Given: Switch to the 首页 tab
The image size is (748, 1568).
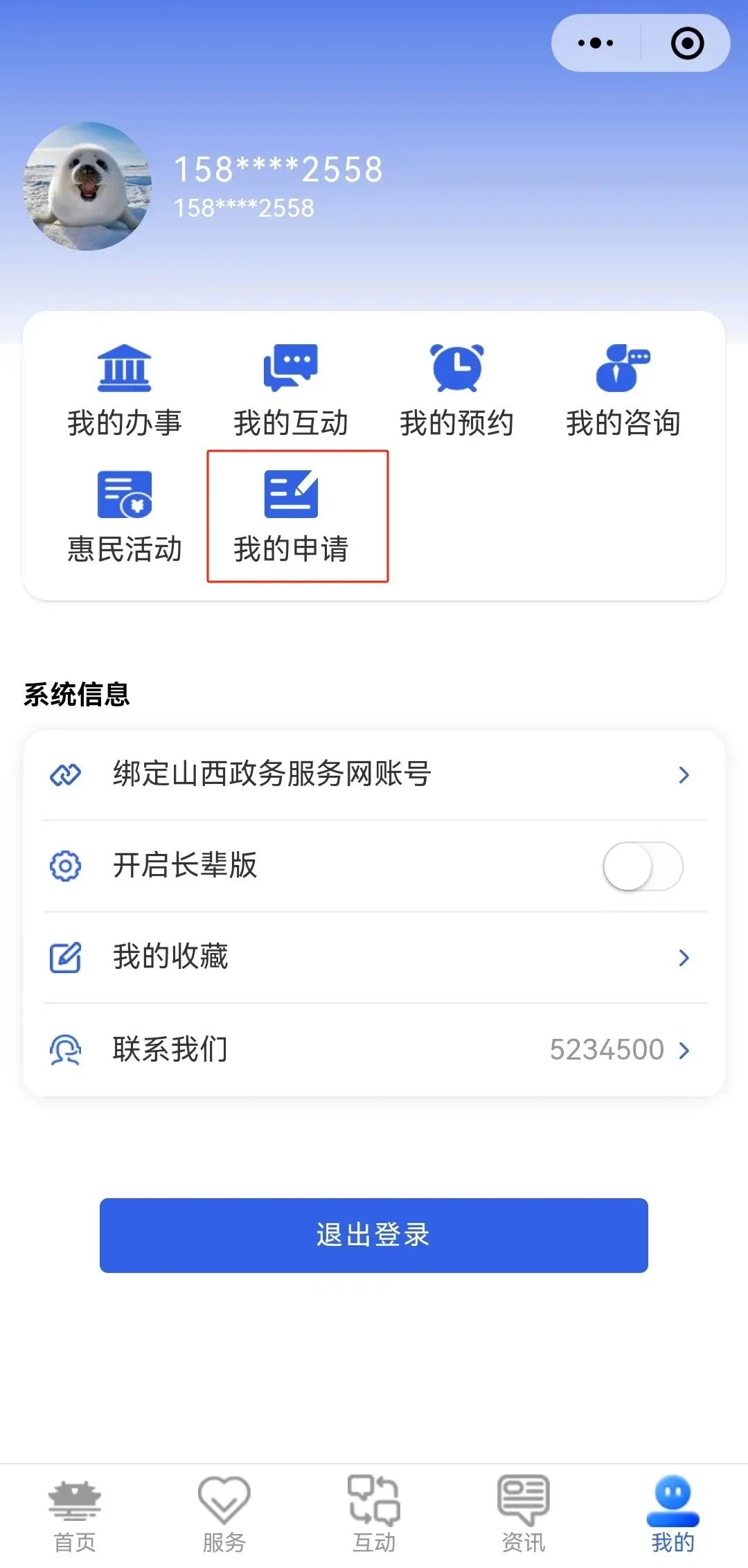Looking at the screenshot, I should (x=75, y=1514).
